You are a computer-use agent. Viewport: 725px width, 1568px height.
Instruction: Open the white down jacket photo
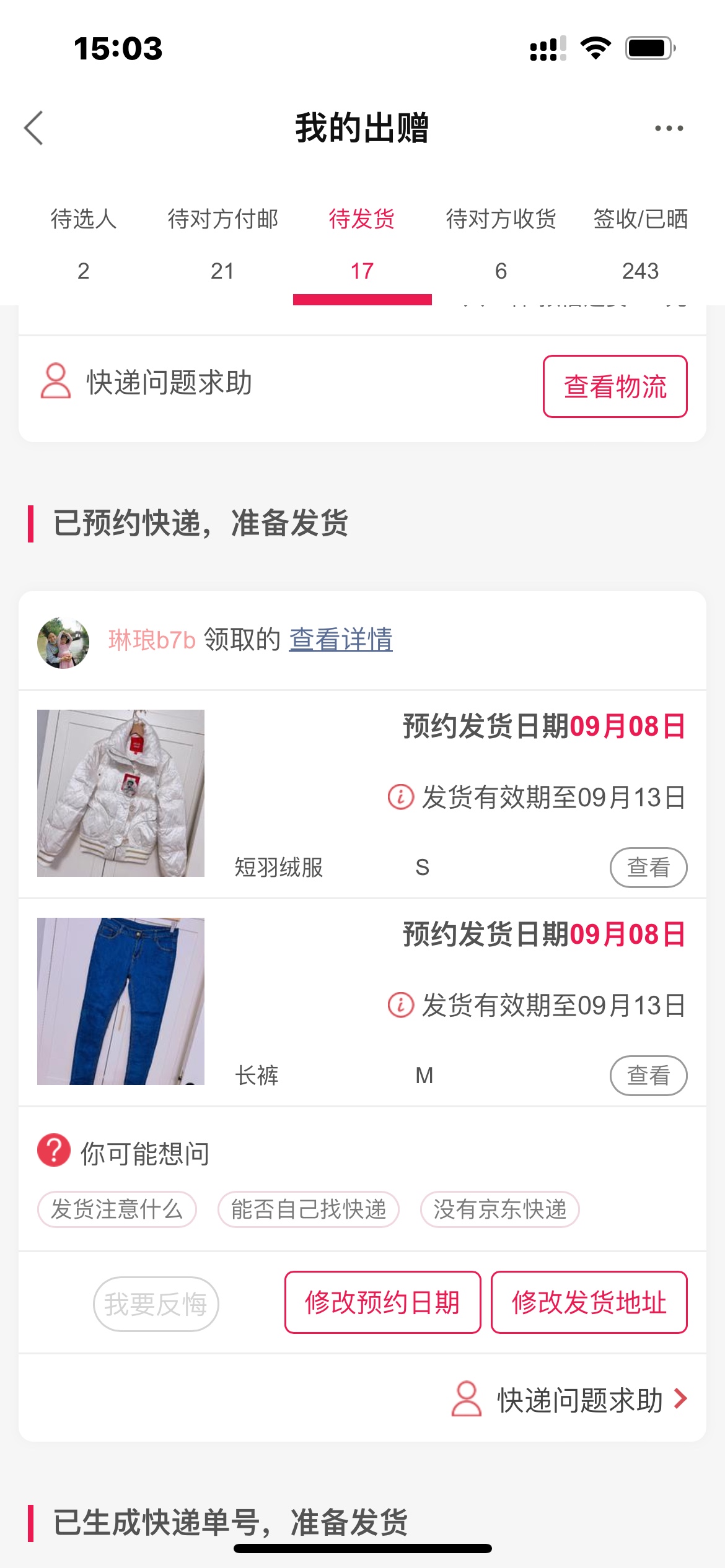121,793
